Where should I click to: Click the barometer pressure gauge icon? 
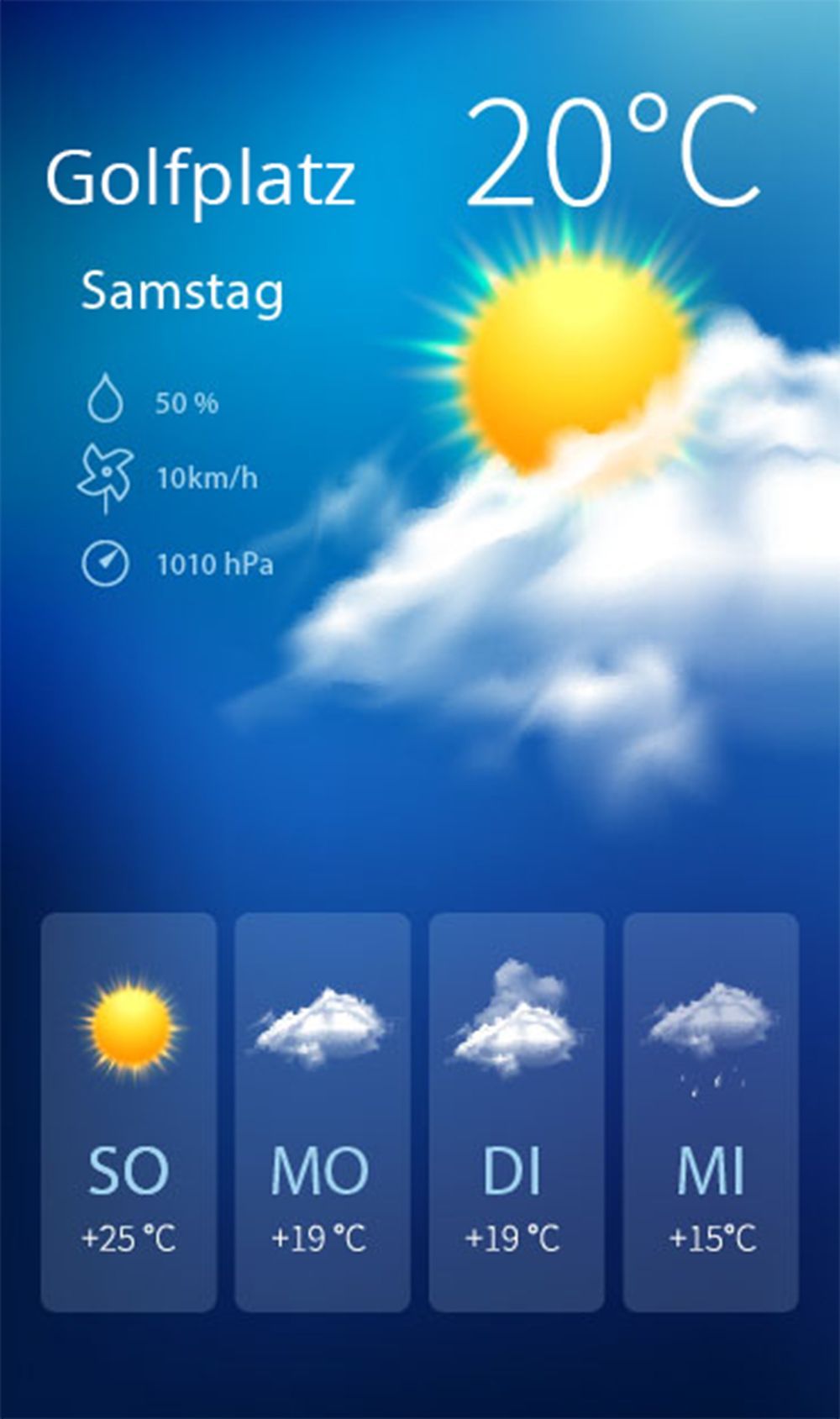[x=104, y=562]
